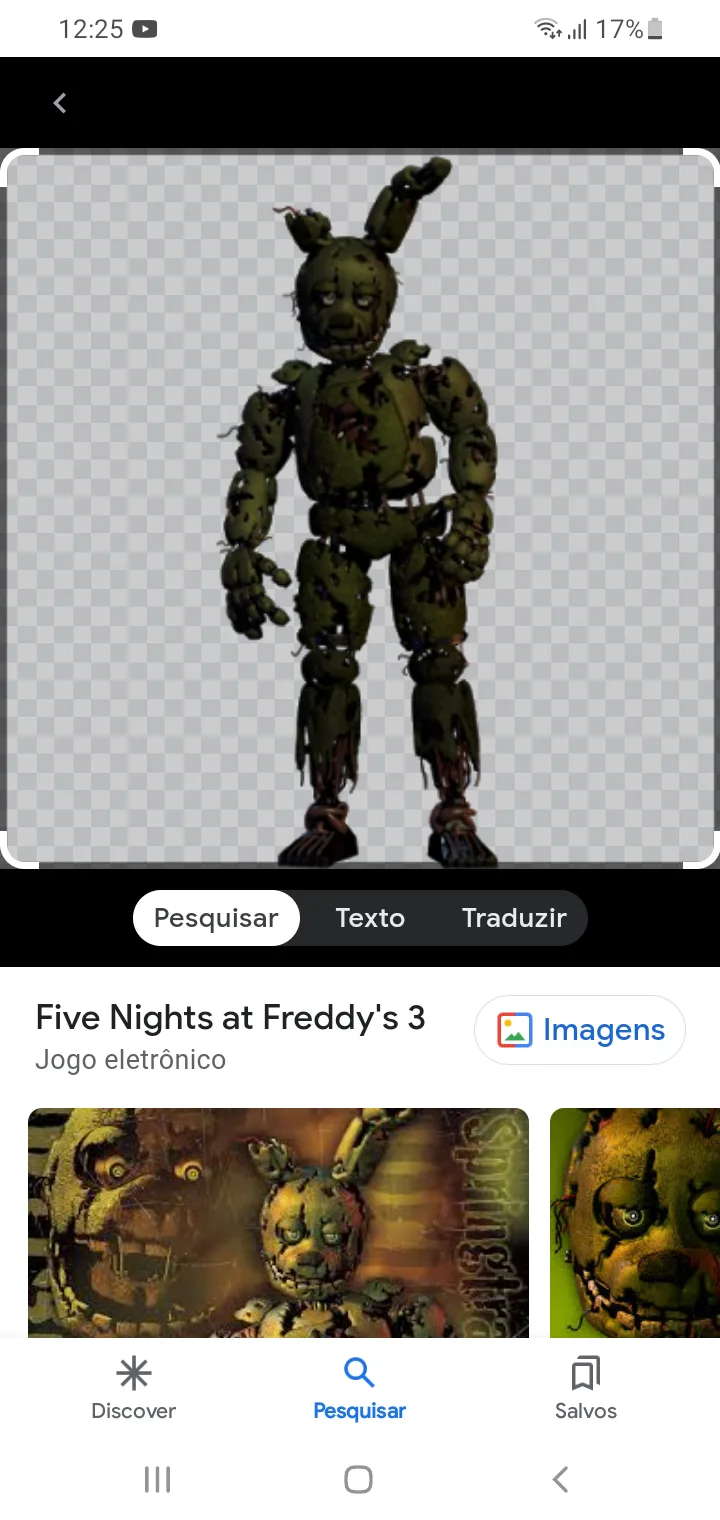
Task: Go back using the top-left arrow
Action: [60, 103]
